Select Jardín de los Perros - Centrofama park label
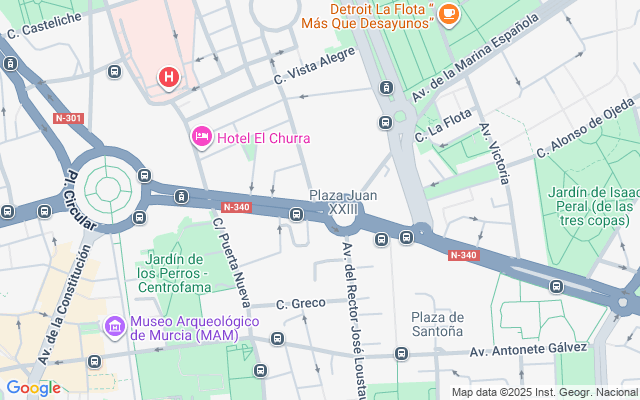 (x=174, y=273)
